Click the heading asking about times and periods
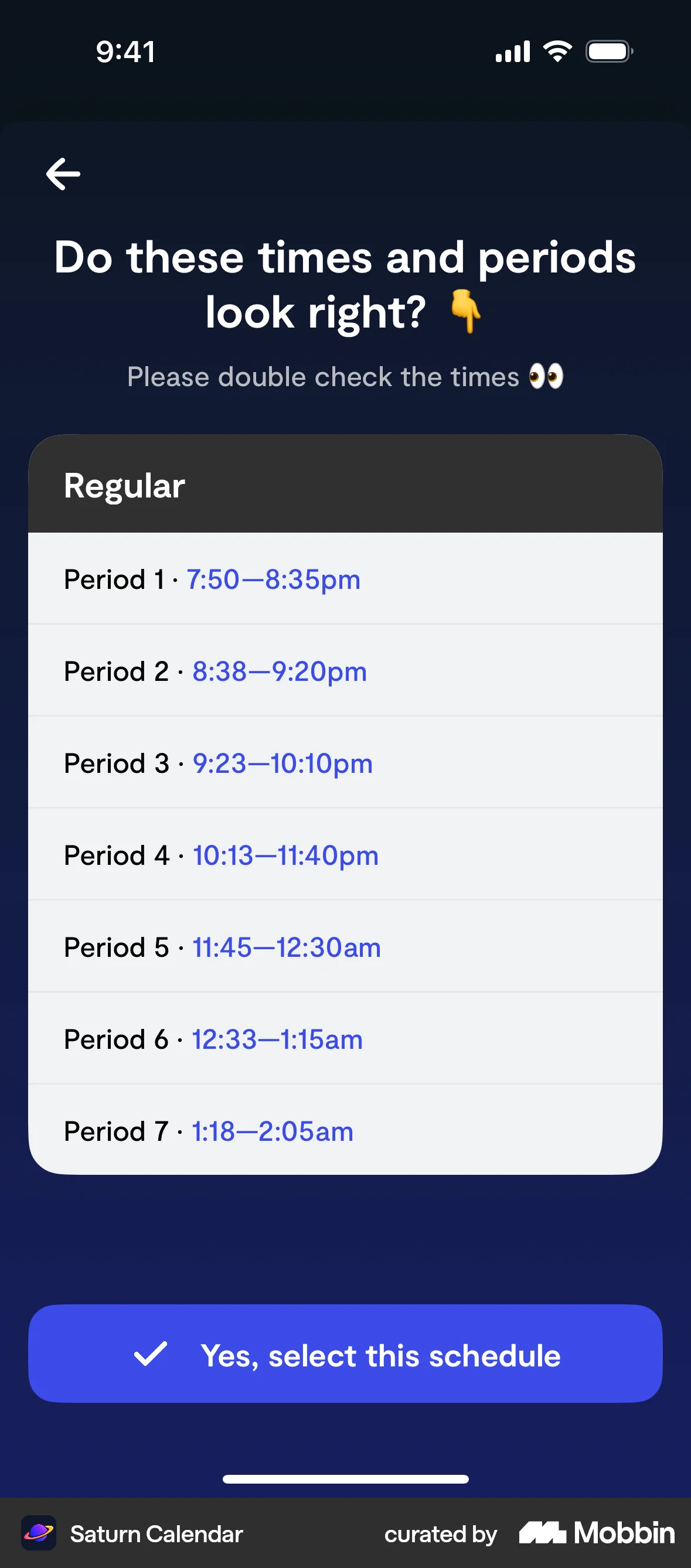Screen dimensions: 691x1568 [x=345, y=283]
